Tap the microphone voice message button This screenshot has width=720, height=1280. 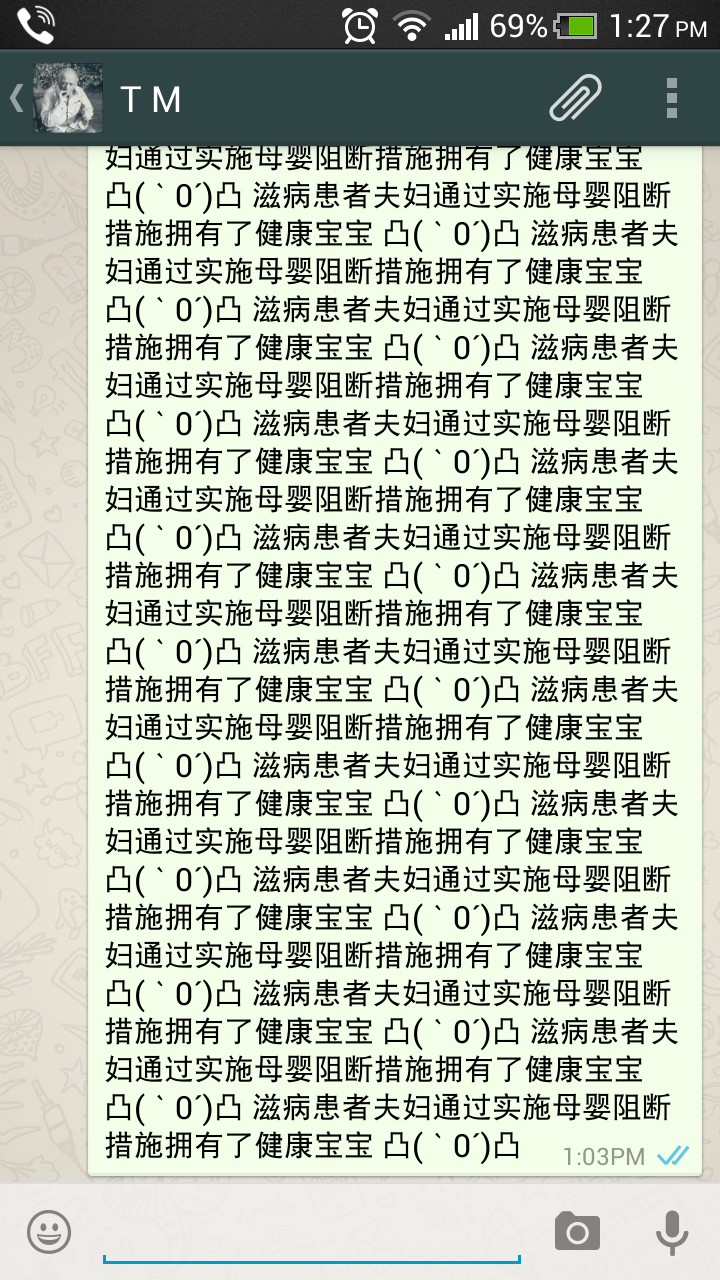pyautogui.click(x=672, y=1232)
